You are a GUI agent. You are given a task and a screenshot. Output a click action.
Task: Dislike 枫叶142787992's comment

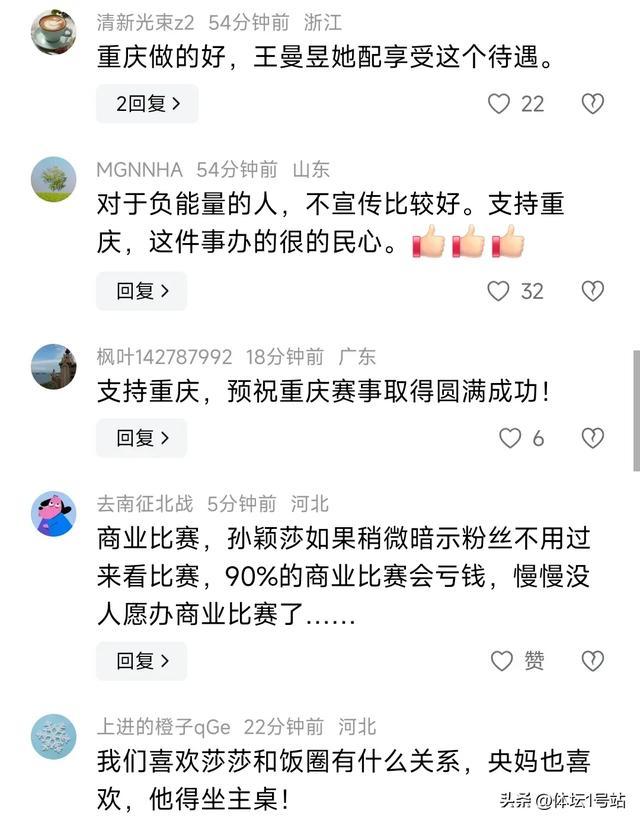(593, 438)
